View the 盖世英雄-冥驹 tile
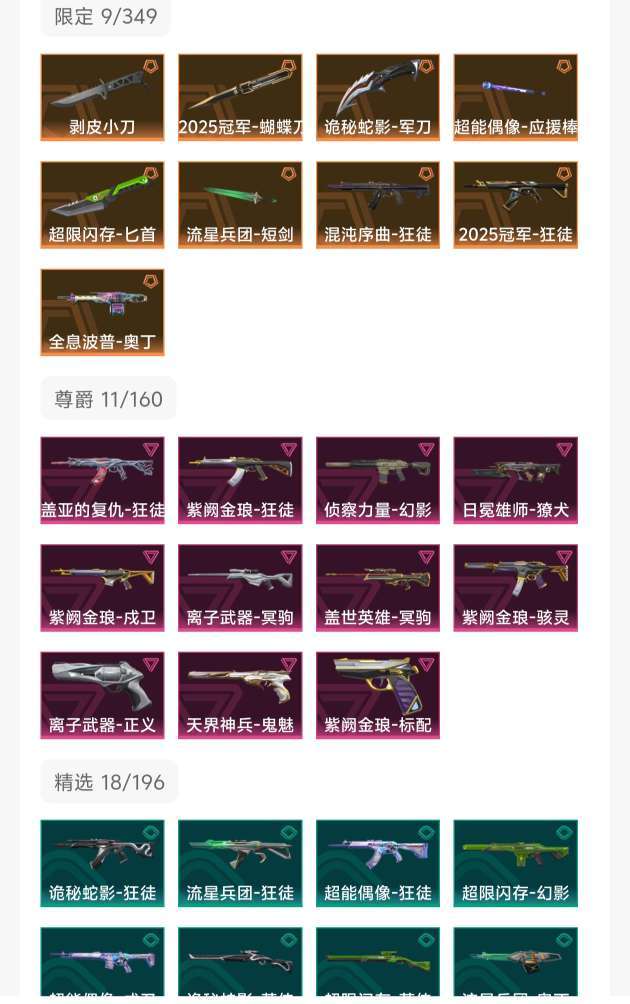The height and width of the screenshot is (1004, 630). pyautogui.click(x=378, y=588)
